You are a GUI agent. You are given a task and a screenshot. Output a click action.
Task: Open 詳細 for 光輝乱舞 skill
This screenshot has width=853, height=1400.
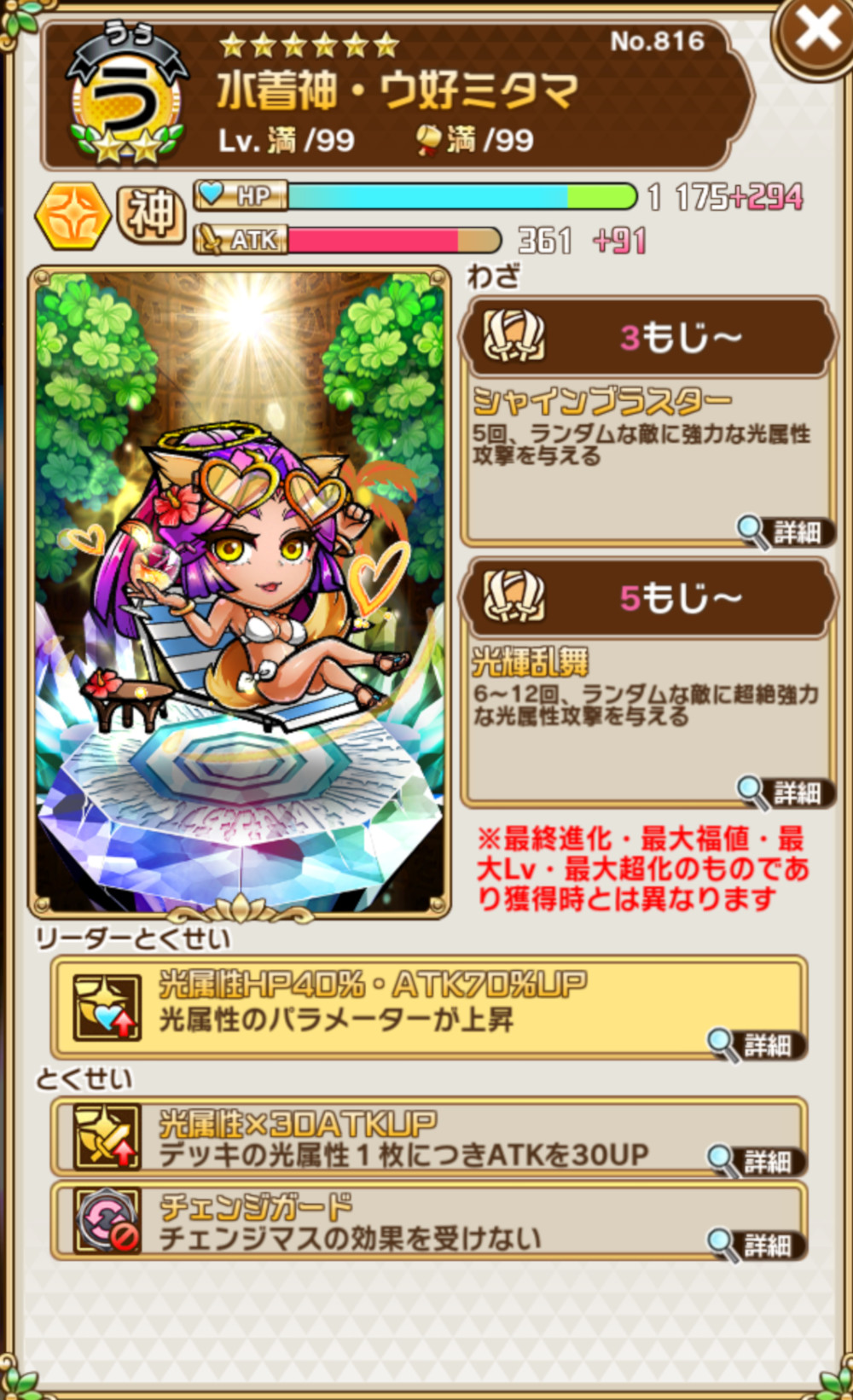786,793
